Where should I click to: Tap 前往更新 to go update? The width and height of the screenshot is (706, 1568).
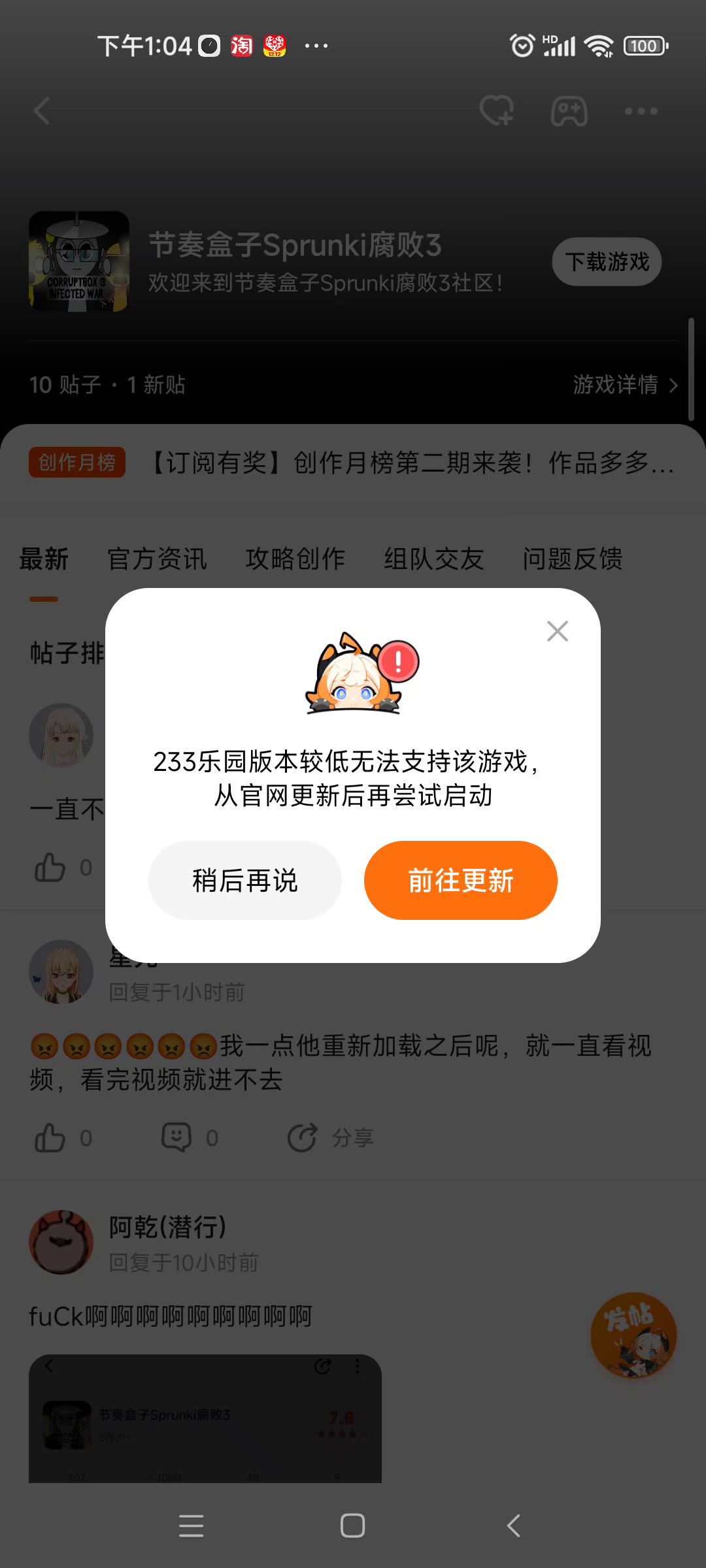(x=461, y=880)
